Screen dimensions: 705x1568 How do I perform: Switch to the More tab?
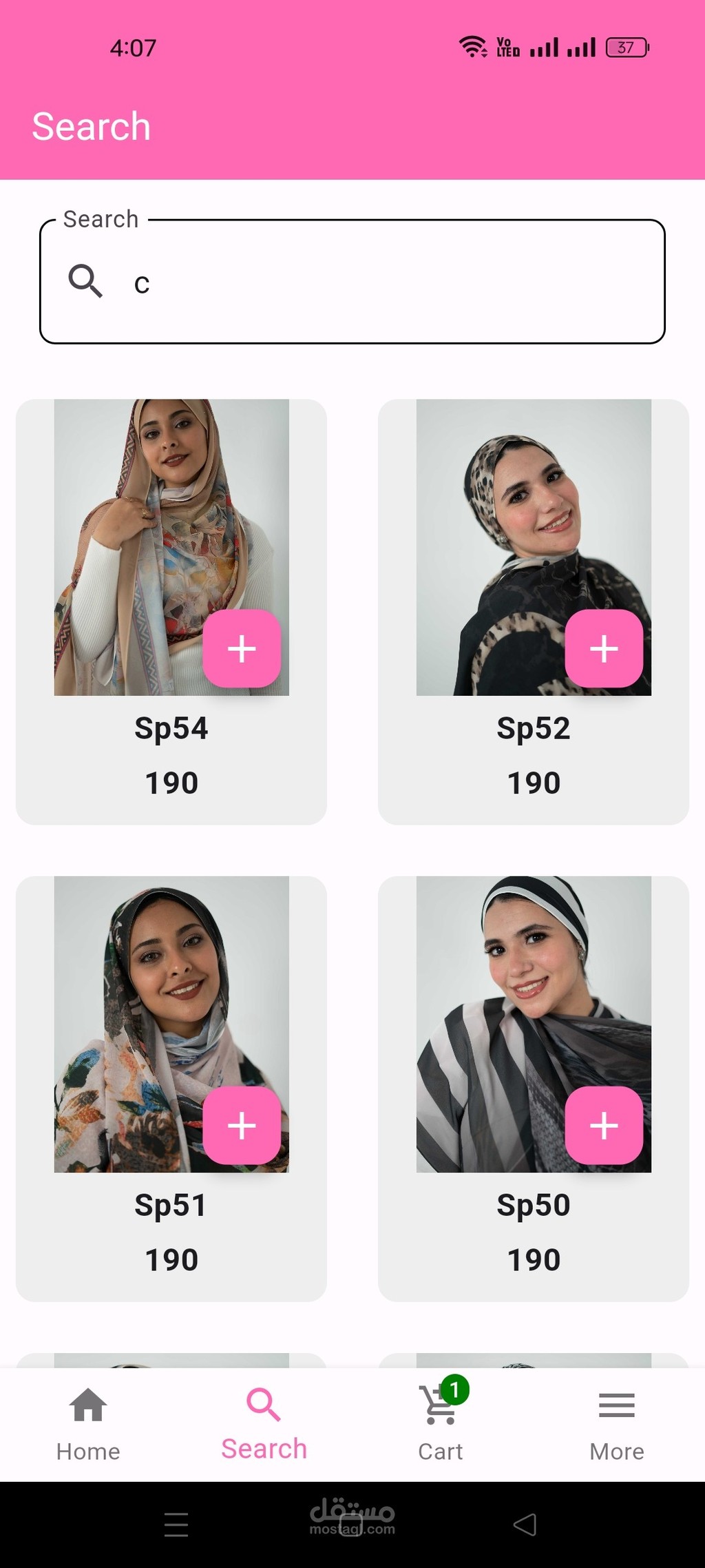[617, 1424]
